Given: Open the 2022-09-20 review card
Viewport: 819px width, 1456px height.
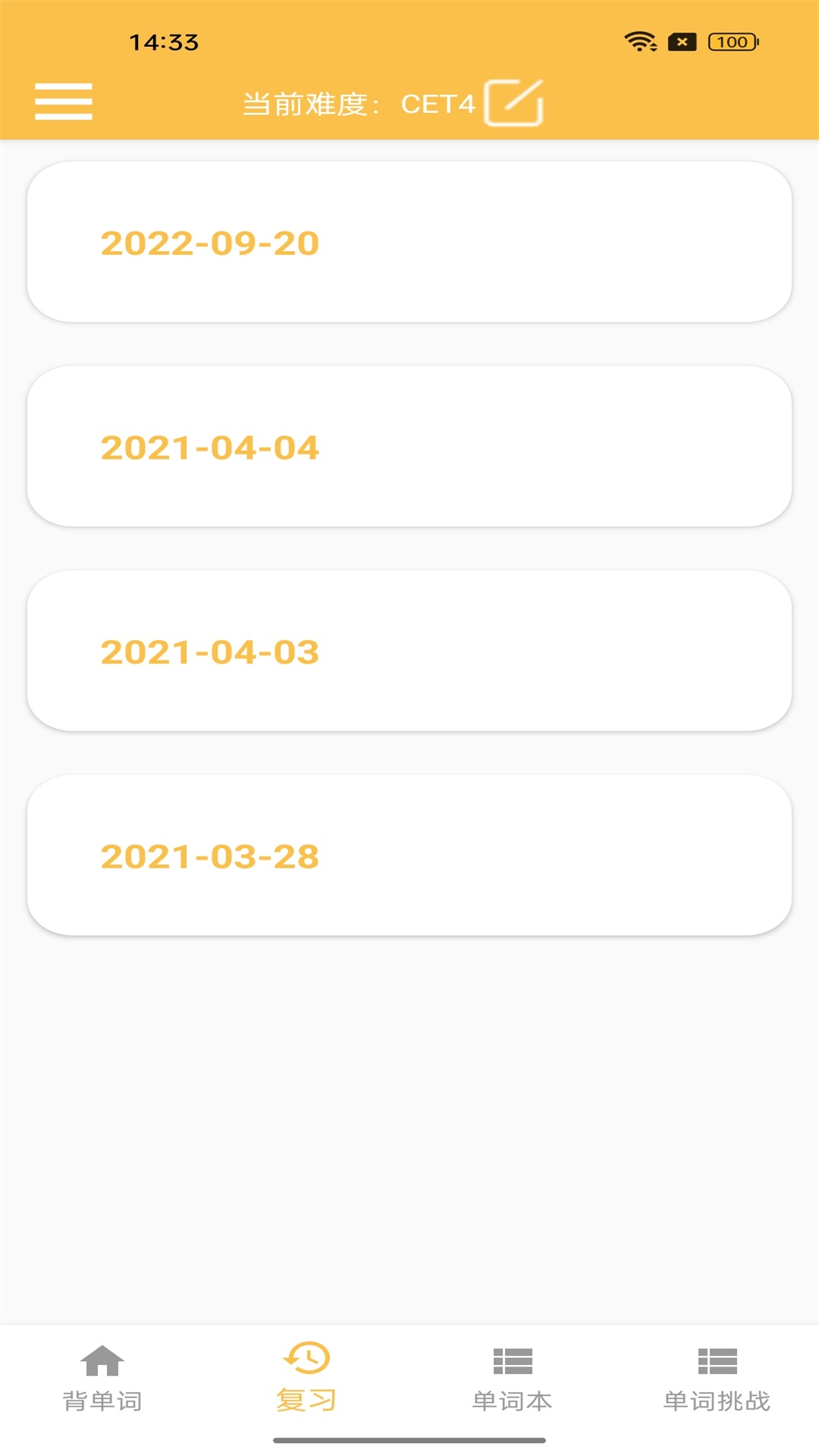Looking at the screenshot, I should coord(409,242).
